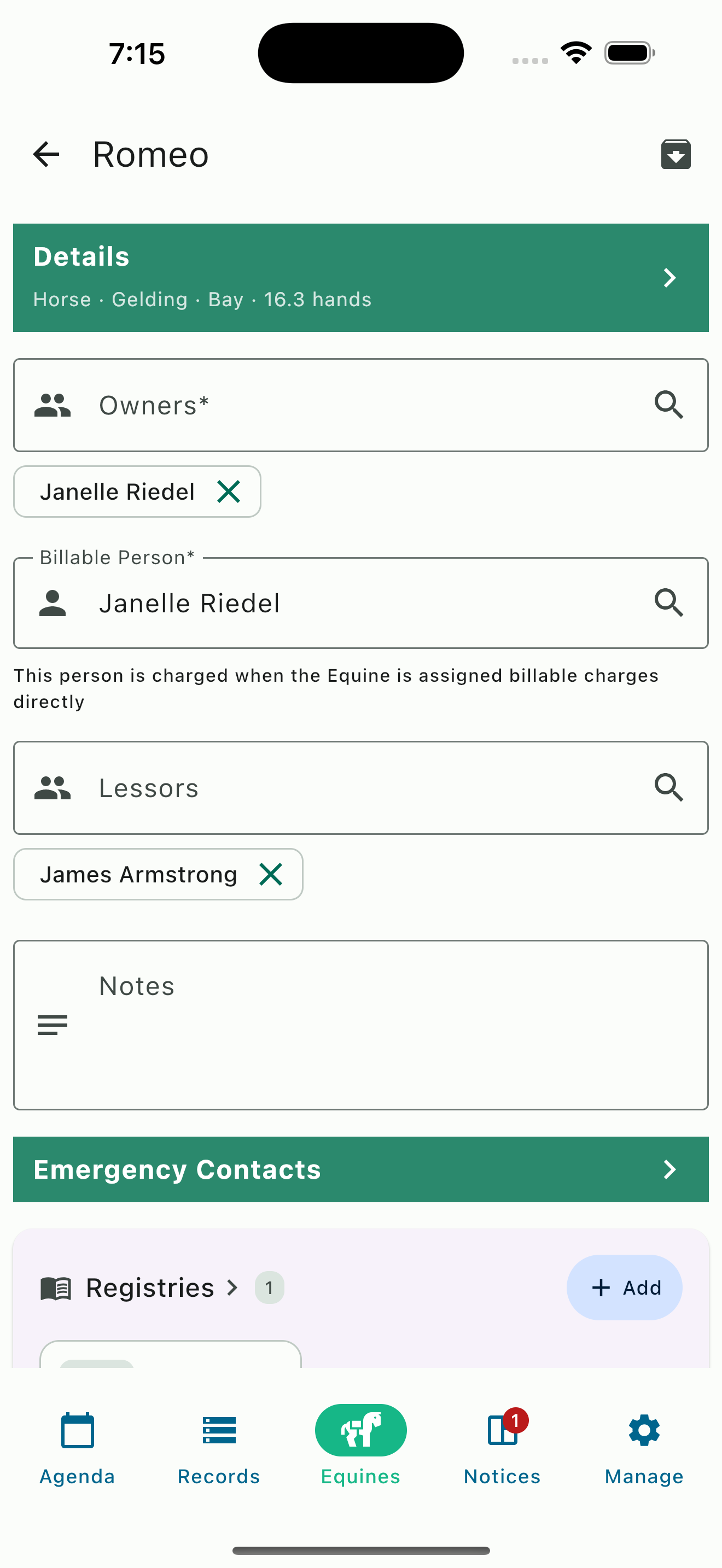Search for a Billable Person
Screen dimensions: 722x1568
tap(669, 602)
